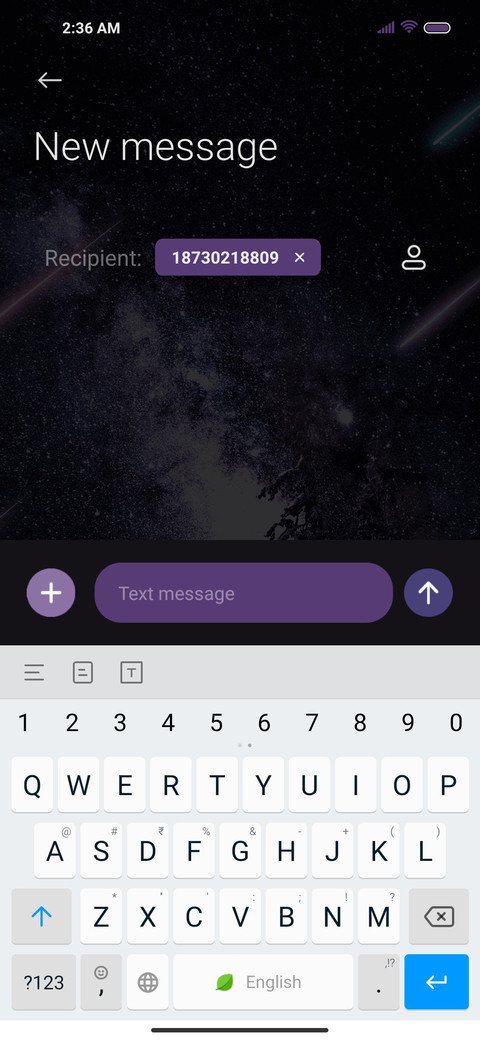This screenshot has height=1040, width=480.
Task: Tap the blue enter key
Action: click(436, 982)
